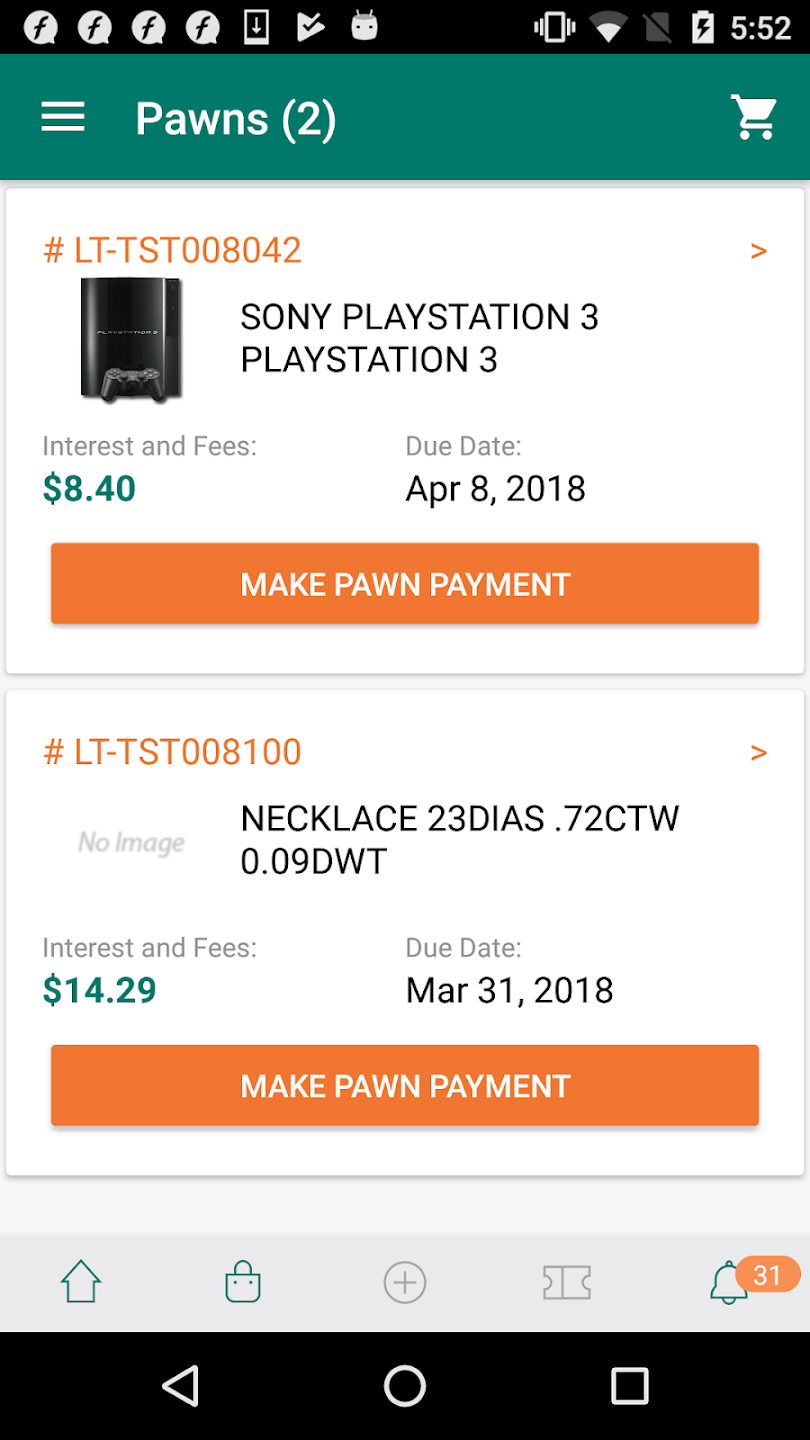Image resolution: width=810 pixels, height=1440 pixels.
Task: Open the hamburger drawer menu
Action: [x=63, y=118]
